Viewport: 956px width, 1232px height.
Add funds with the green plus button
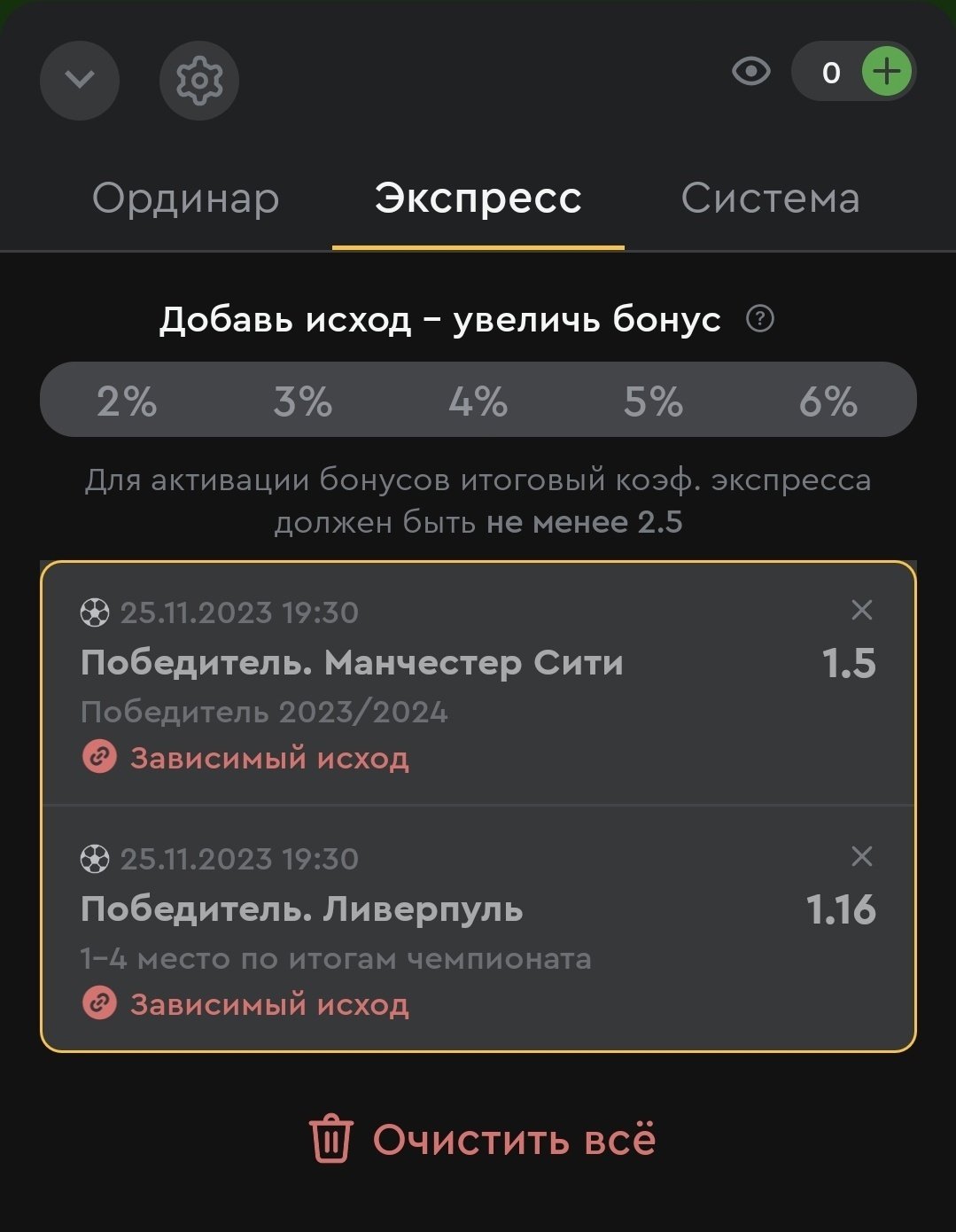[x=887, y=71]
